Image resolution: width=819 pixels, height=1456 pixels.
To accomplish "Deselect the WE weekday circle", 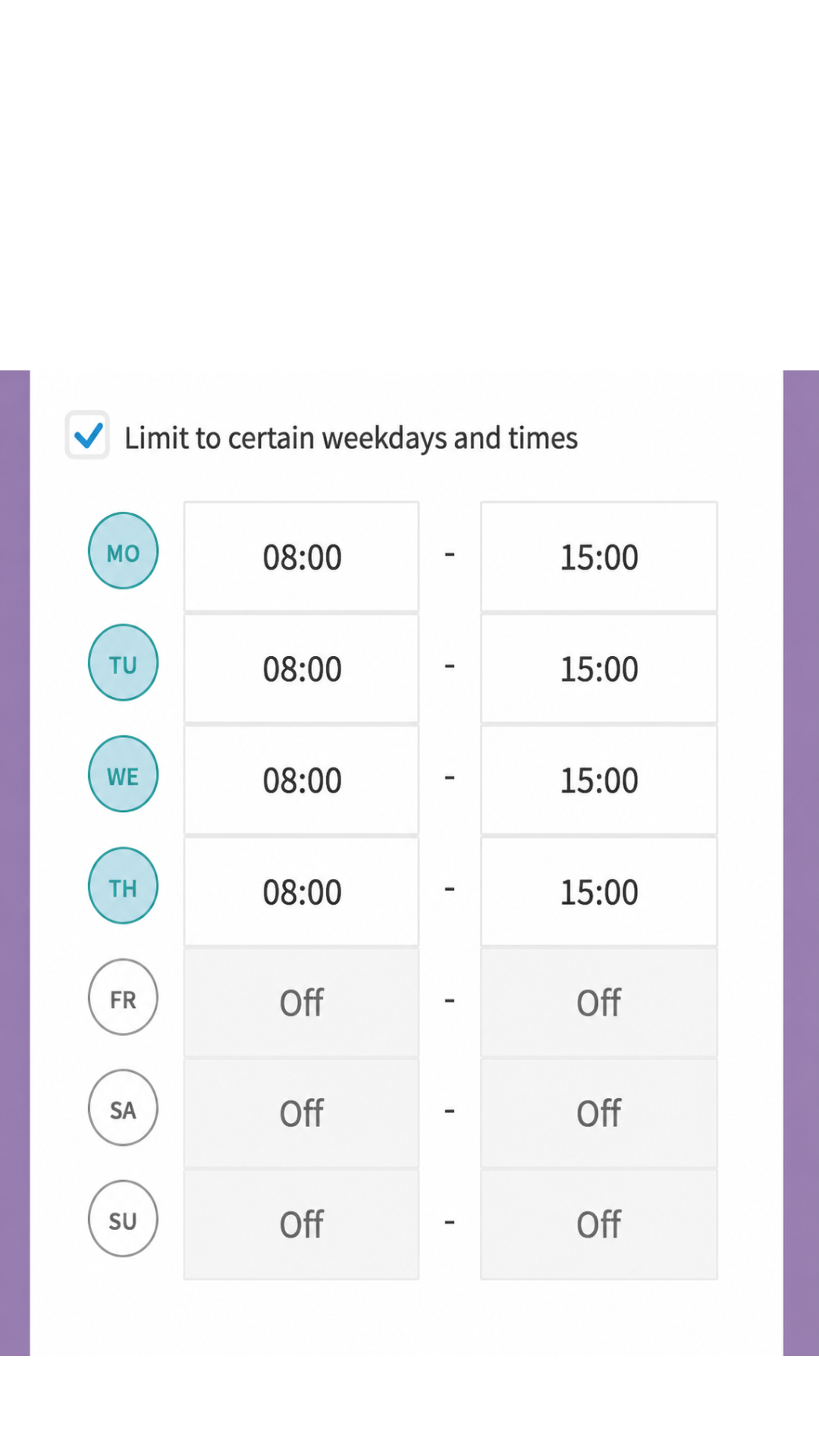I will (x=123, y=774).
